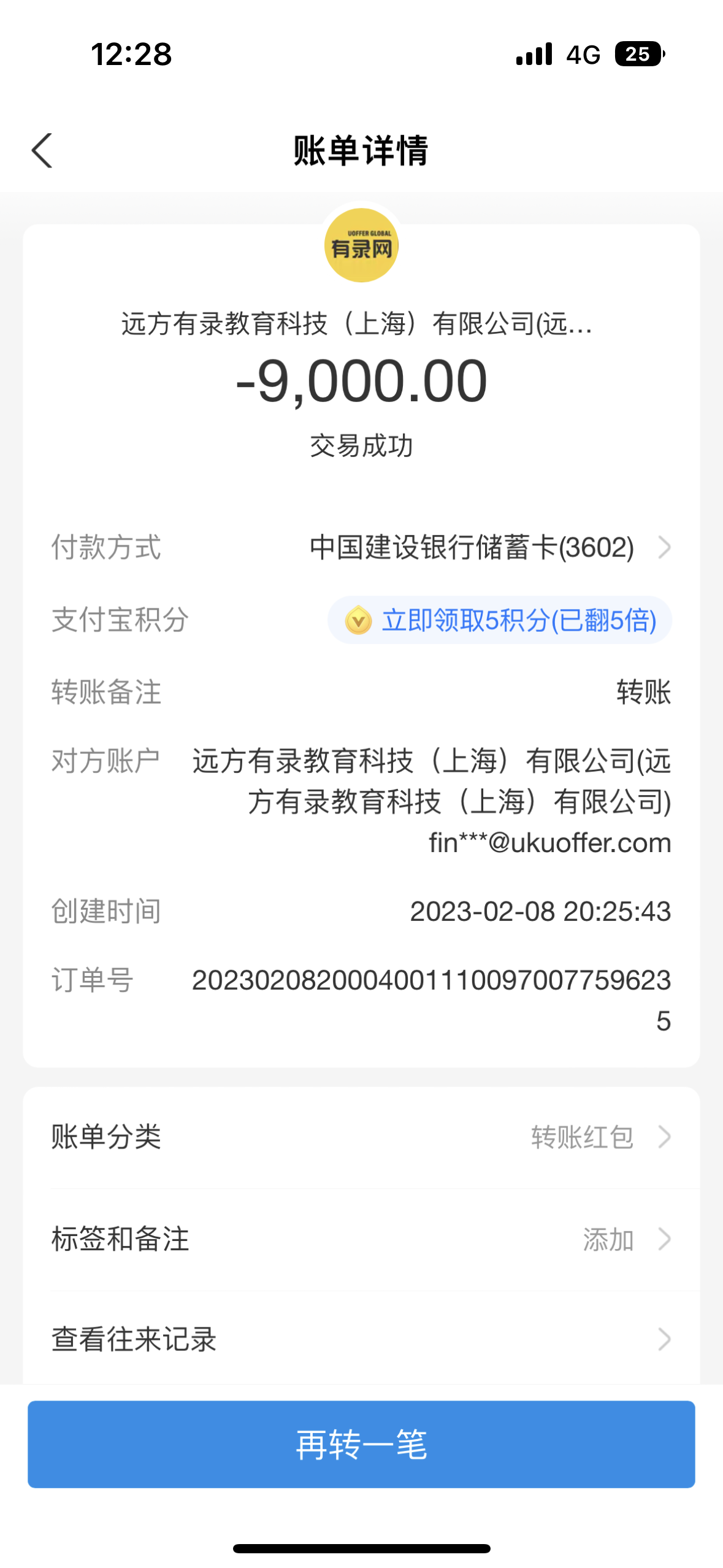Open the 有录网 merchant avatar

361,245
